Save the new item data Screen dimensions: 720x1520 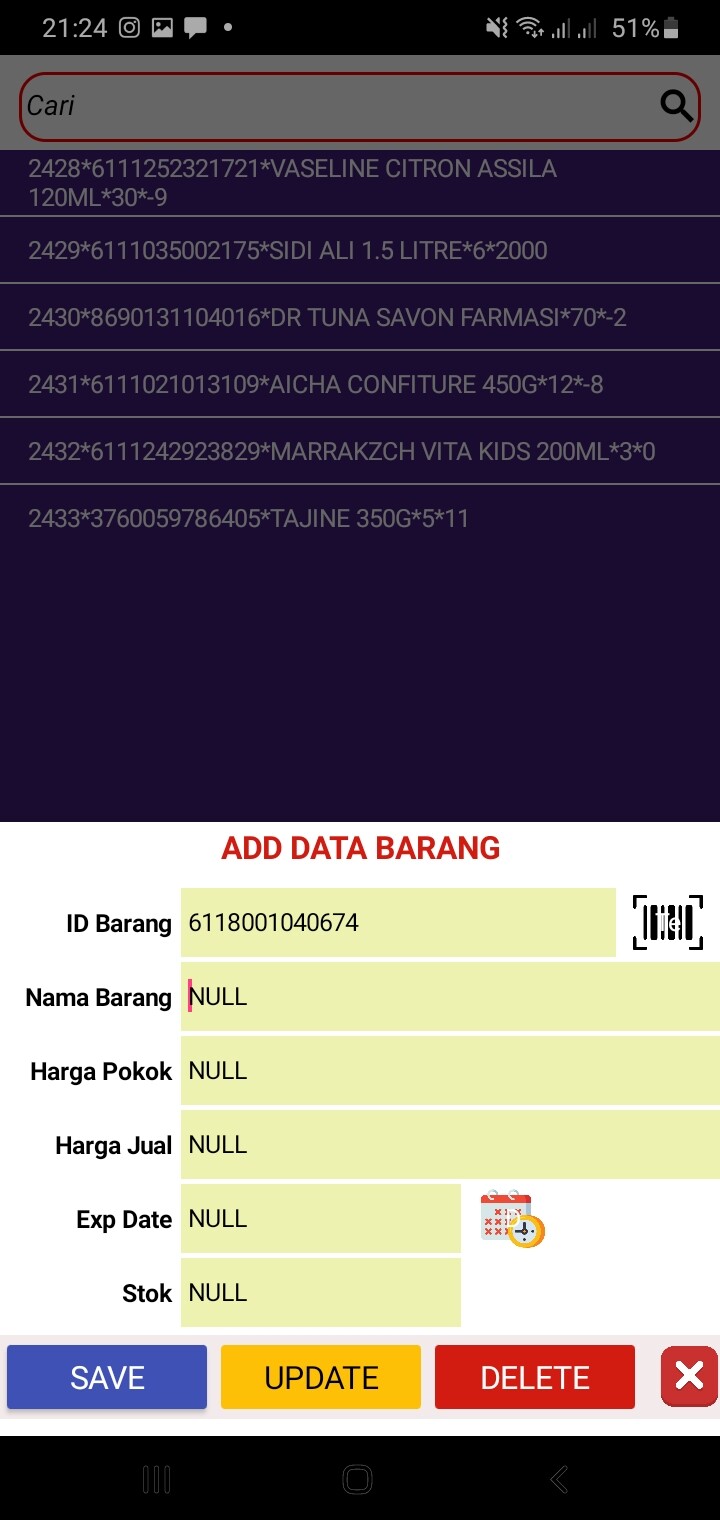pos(107,1377)
